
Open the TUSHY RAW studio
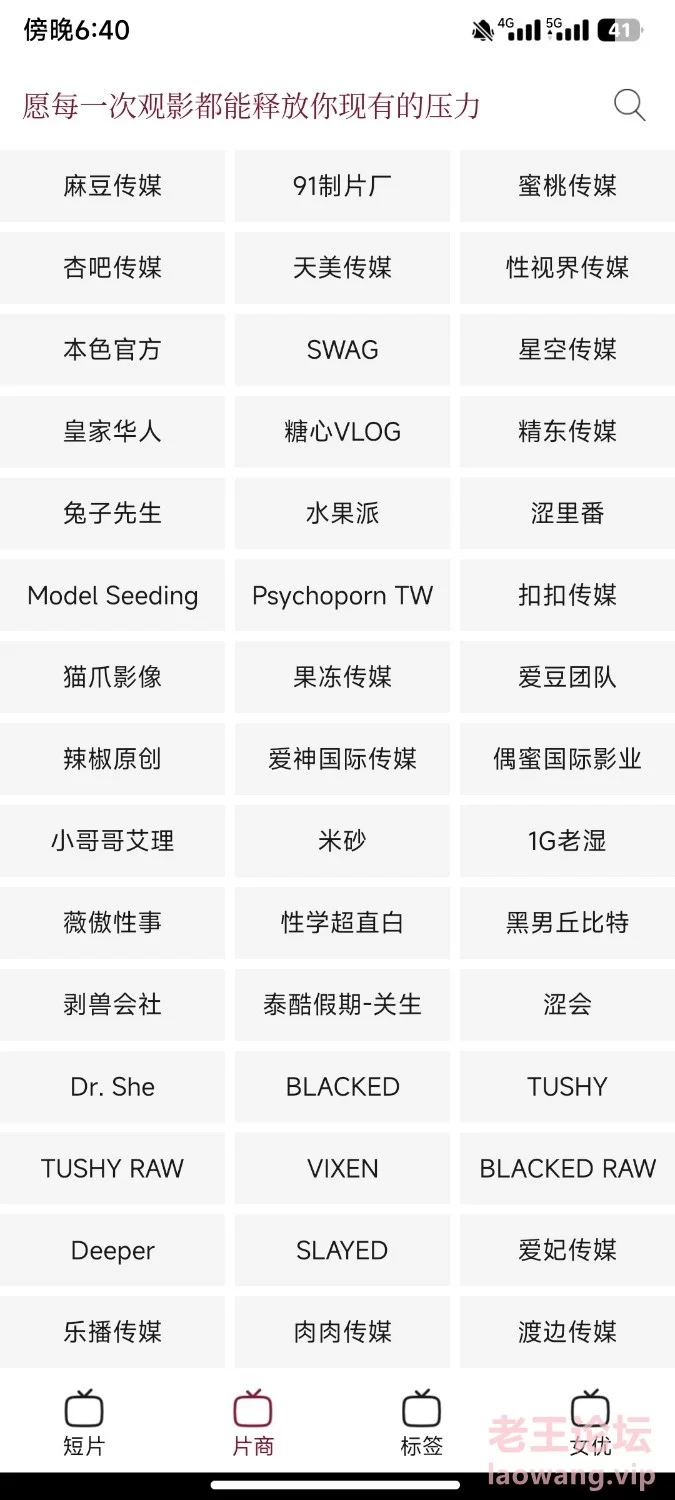[x=112, y=1168]
